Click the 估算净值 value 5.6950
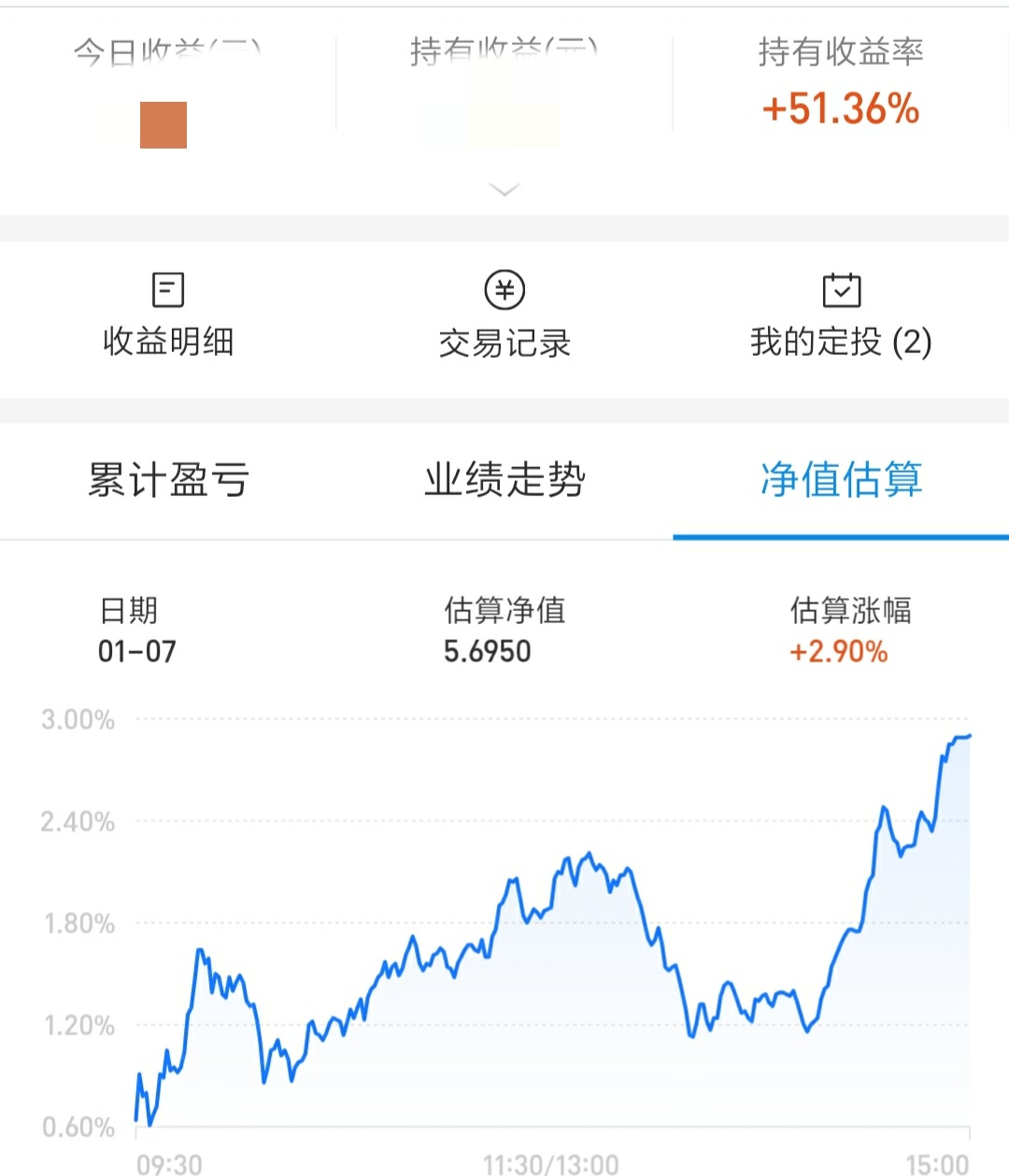 (x=489, y=651)
